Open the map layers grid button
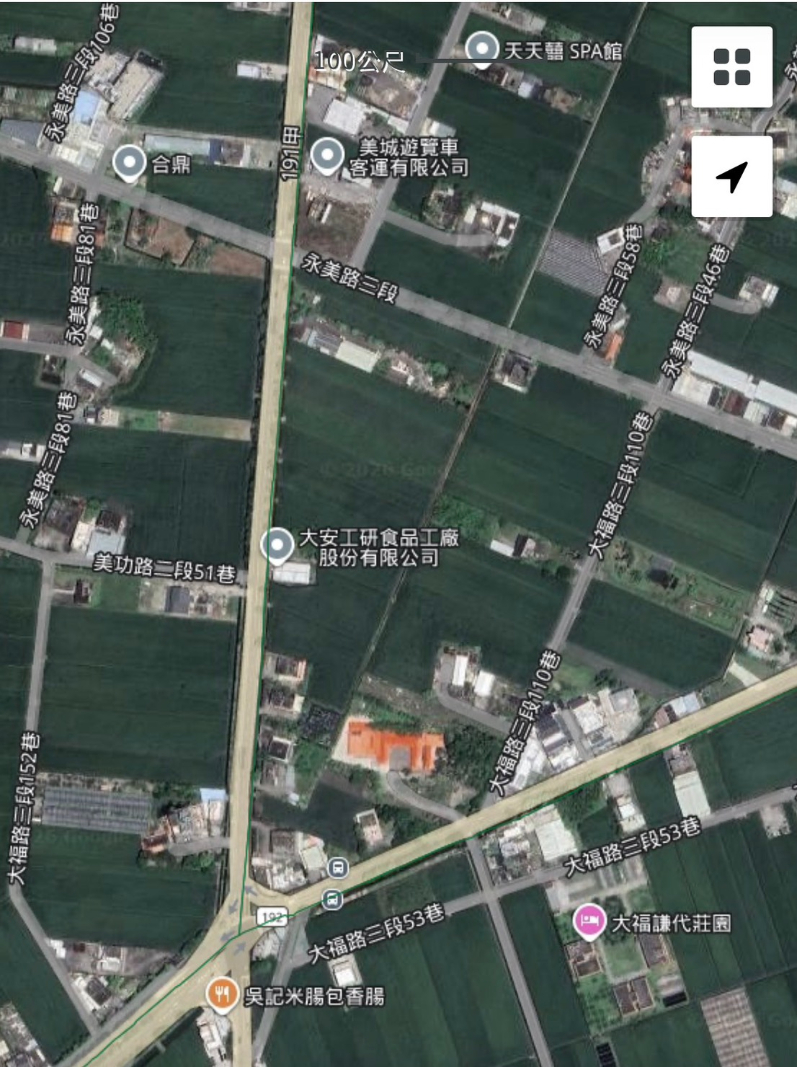 pyautogui.click(x=731, y=67)
